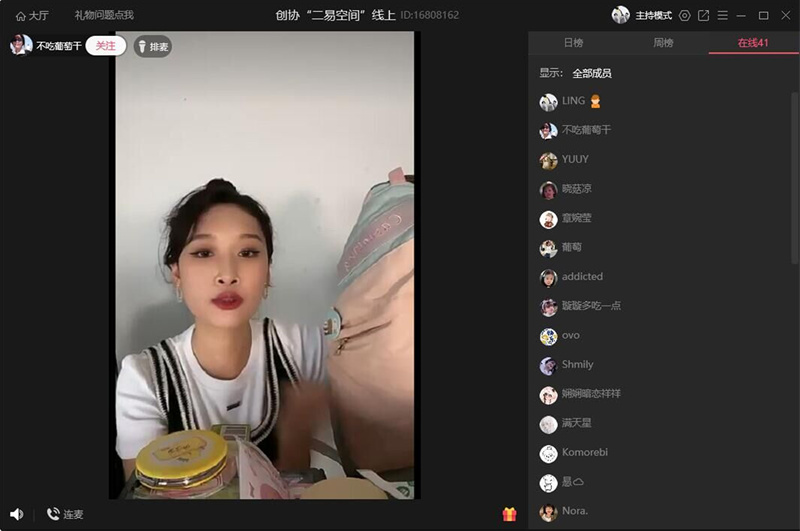
Task: Open the 全部成员 display filter
Action: (x=591, y=73)
